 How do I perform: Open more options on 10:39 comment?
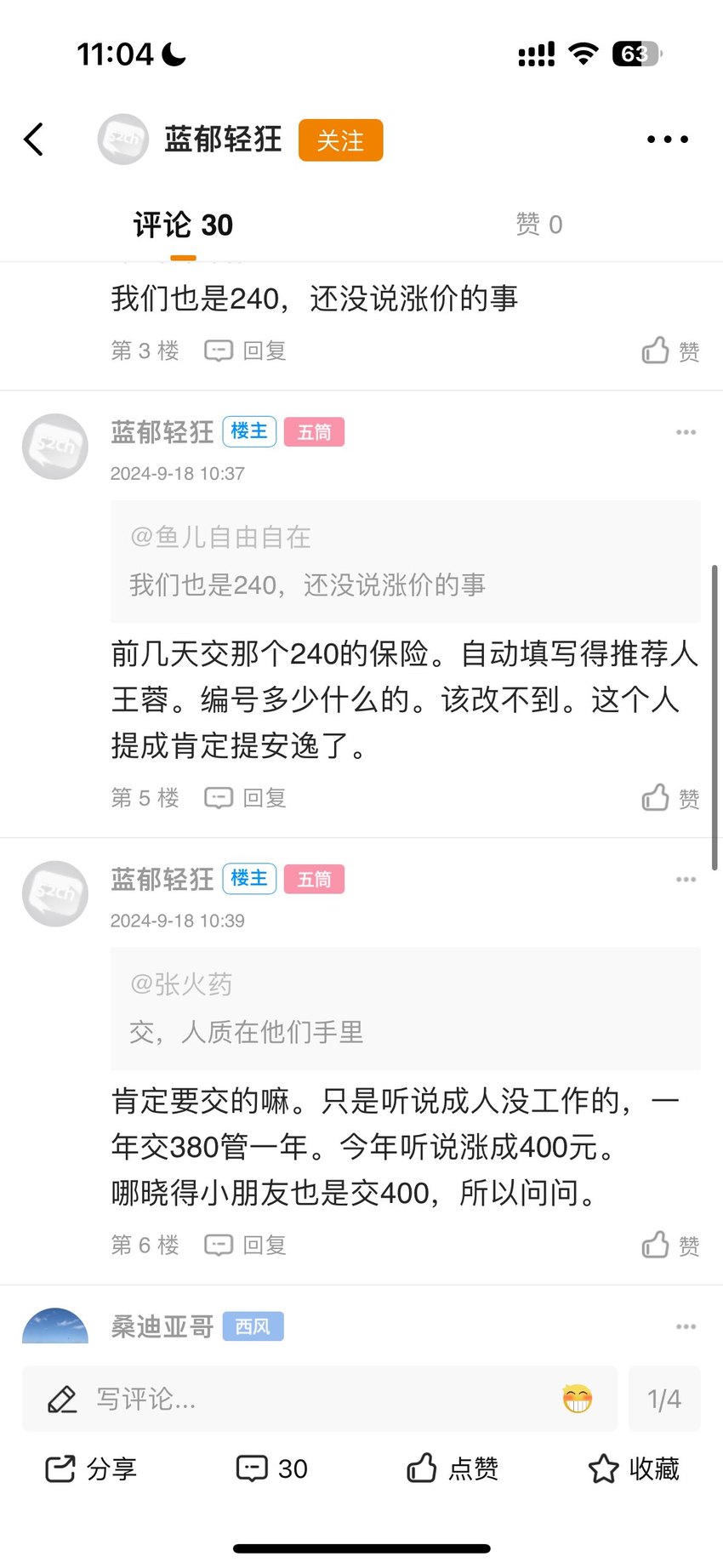click(686, 880)
